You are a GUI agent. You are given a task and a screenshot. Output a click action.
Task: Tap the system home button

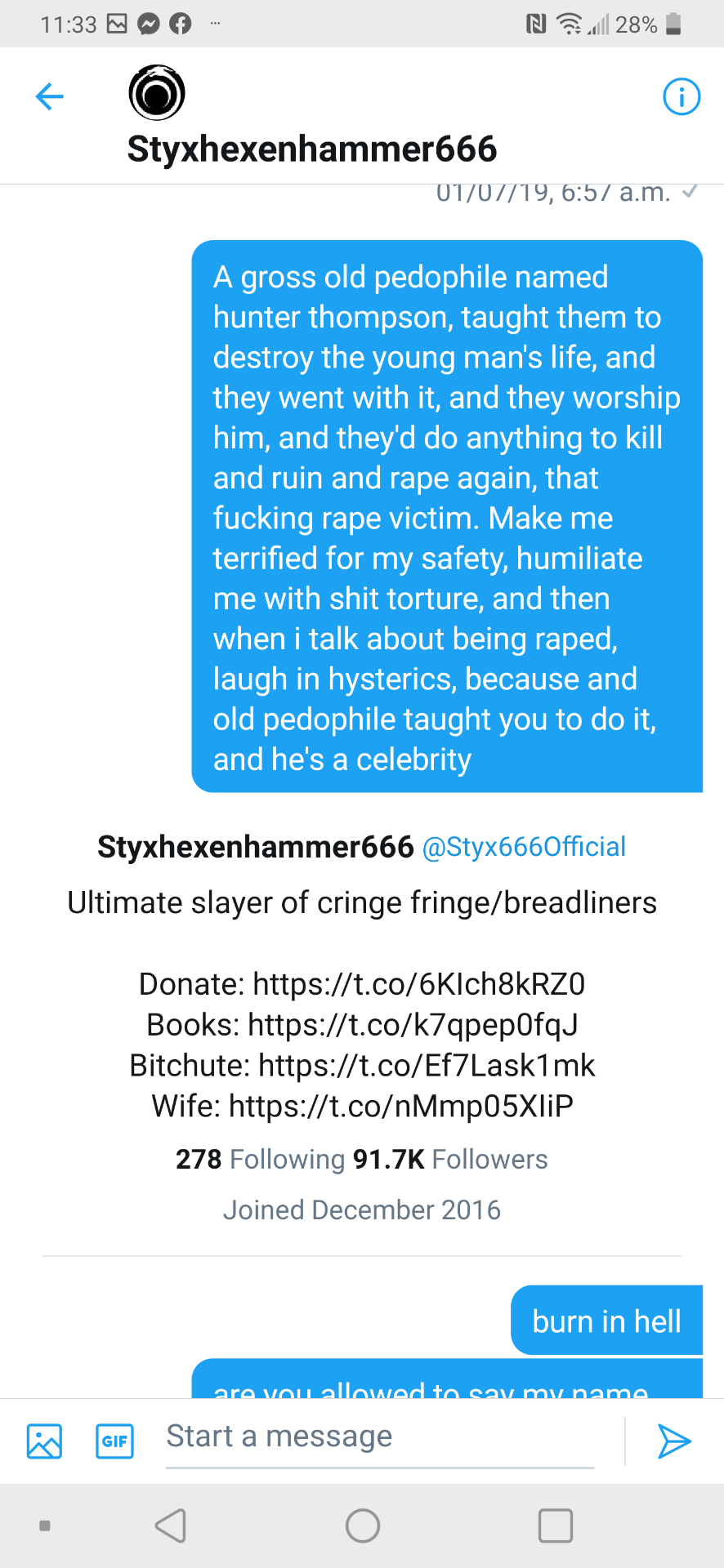363,1526
